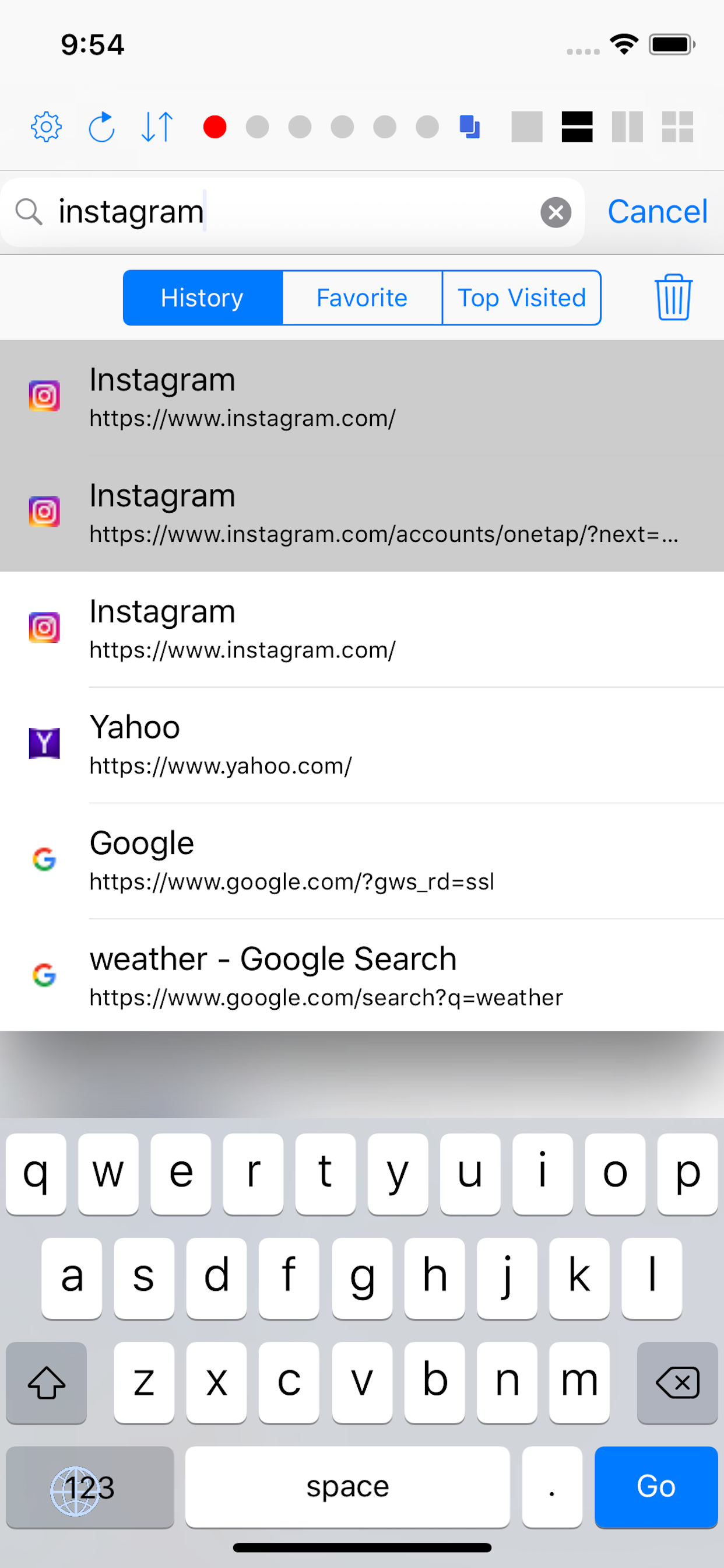724x1568 pixels.
Task: Open the tabs switcher icon
Action: tap(469, 127)
